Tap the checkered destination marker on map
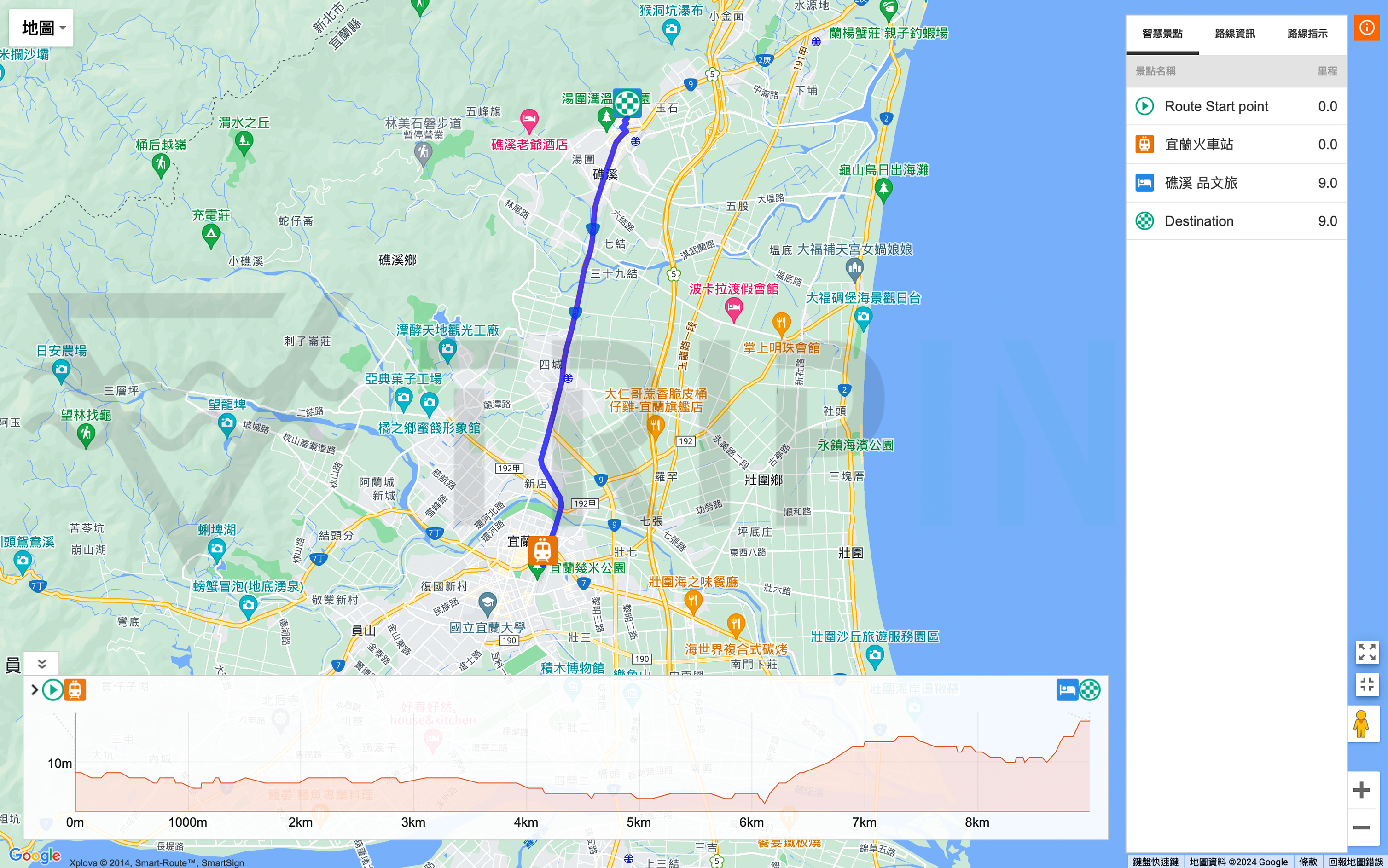Viewport: 1388px width, 868px height. tap(627, 103)
